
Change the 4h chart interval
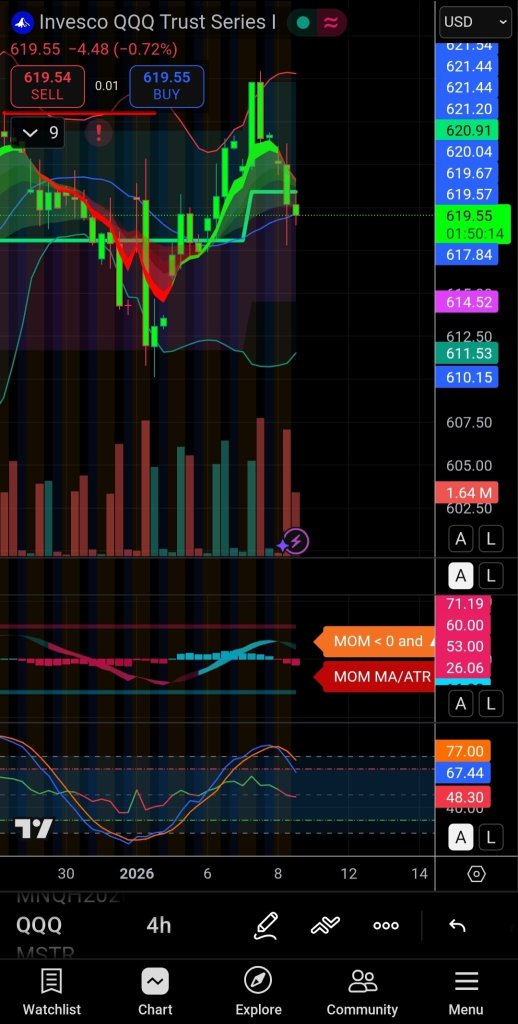point(158,925)
